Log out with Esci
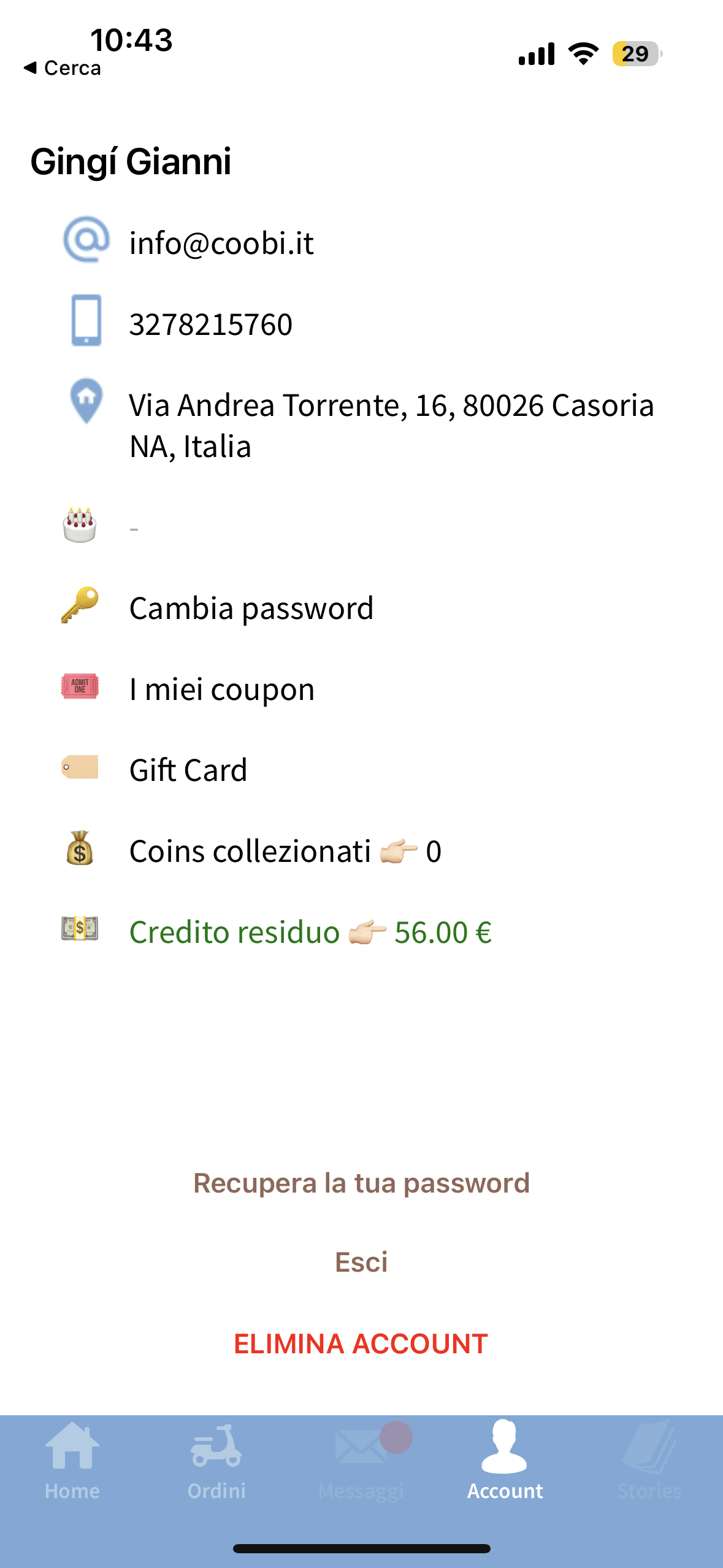723x1568 pixels. [x=361, y=1262]
